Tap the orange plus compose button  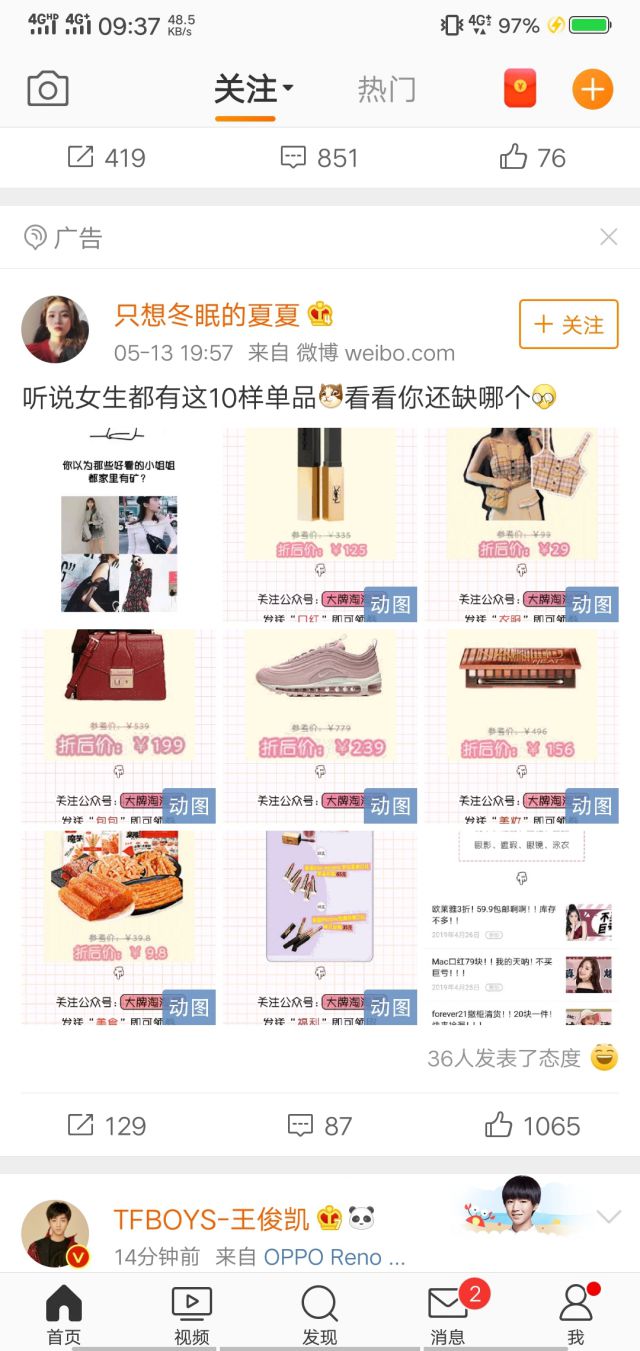click(x=592, y=90)
